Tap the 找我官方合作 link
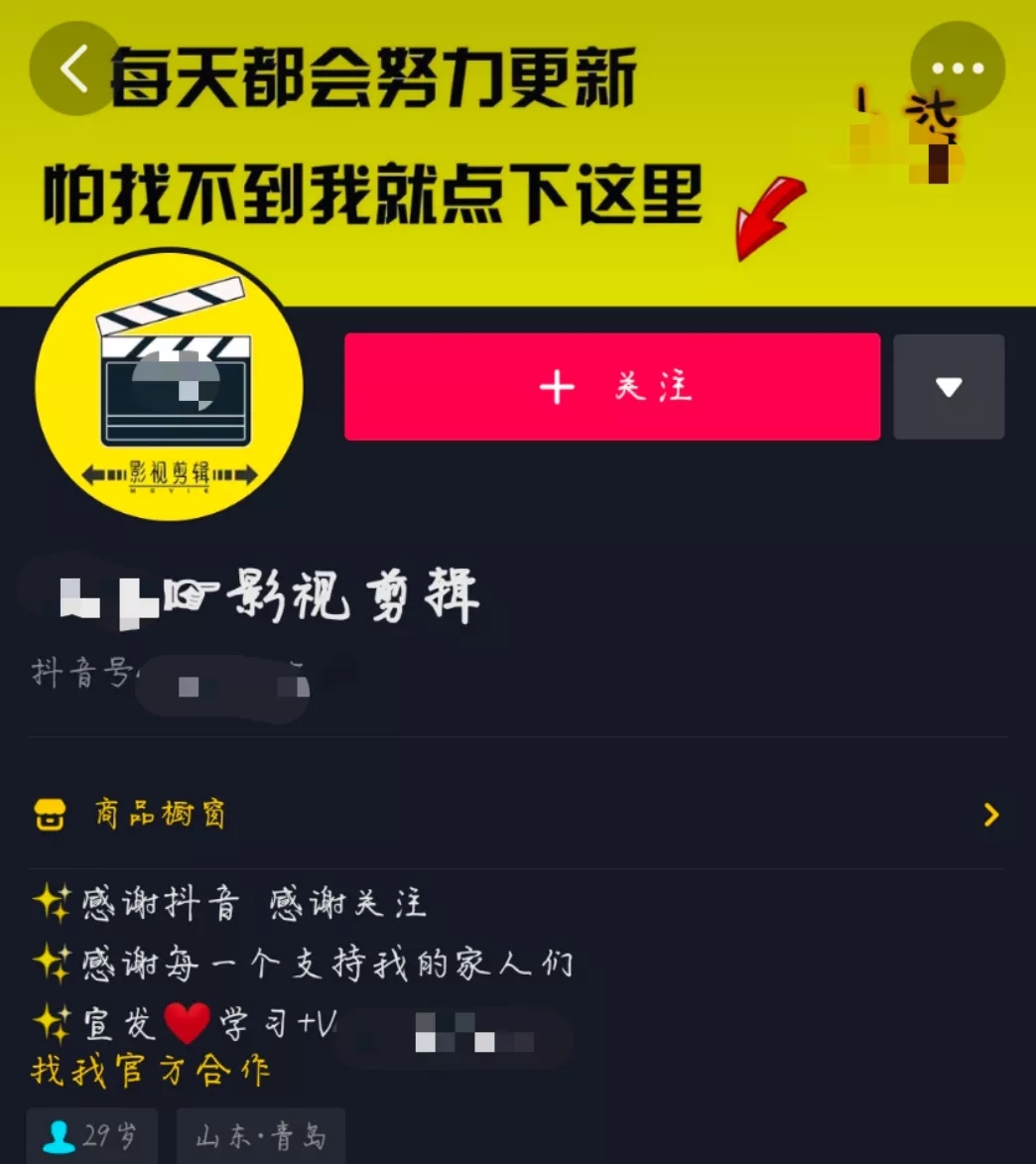Image resolution: width=1036 pixels, height=1164 pixels. (x=151, y=1071)
